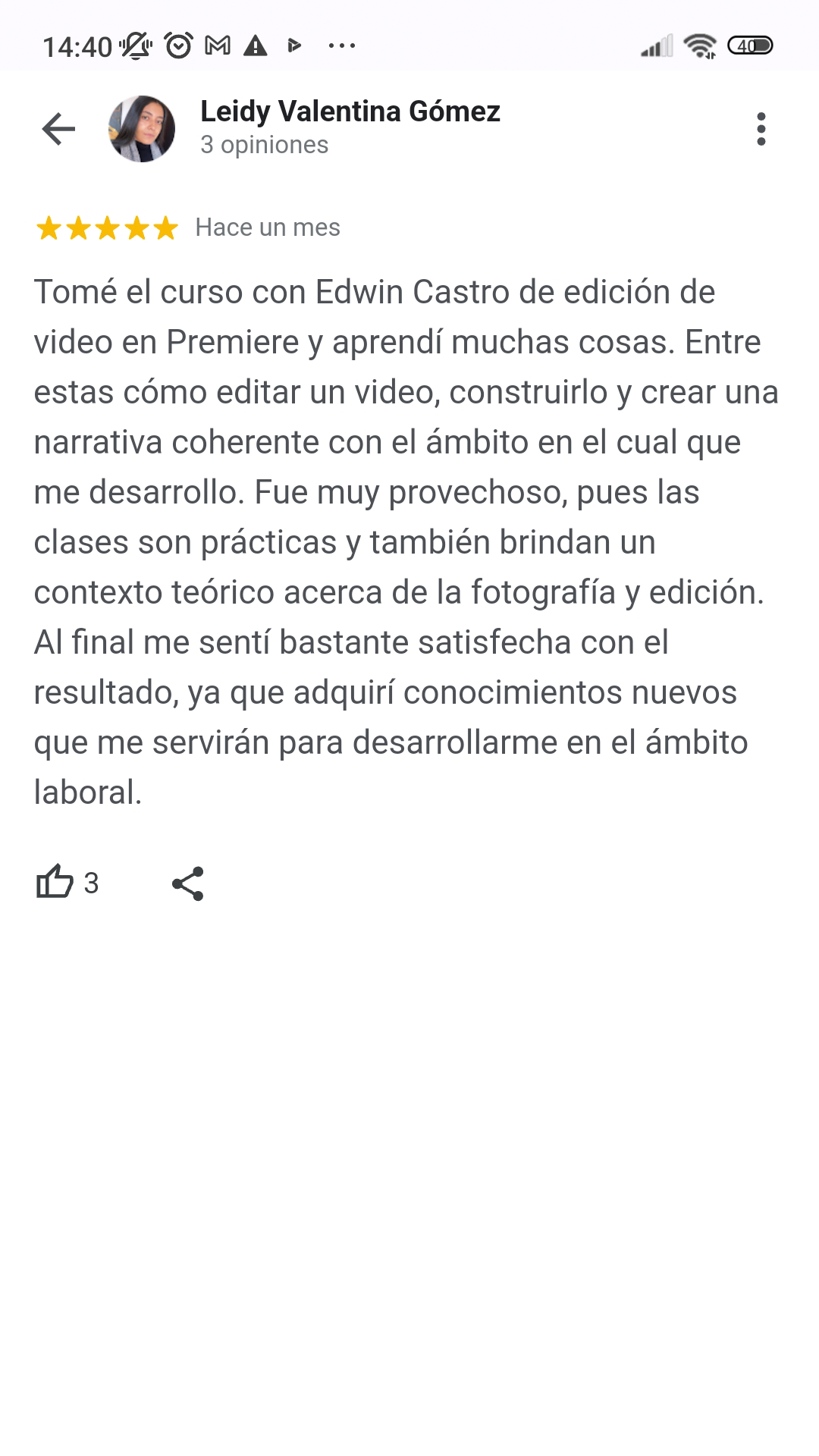The width and height of the screenshot is (819, 1456).
Task: Like this review with the thumbs-up
Action: [55, 883]
